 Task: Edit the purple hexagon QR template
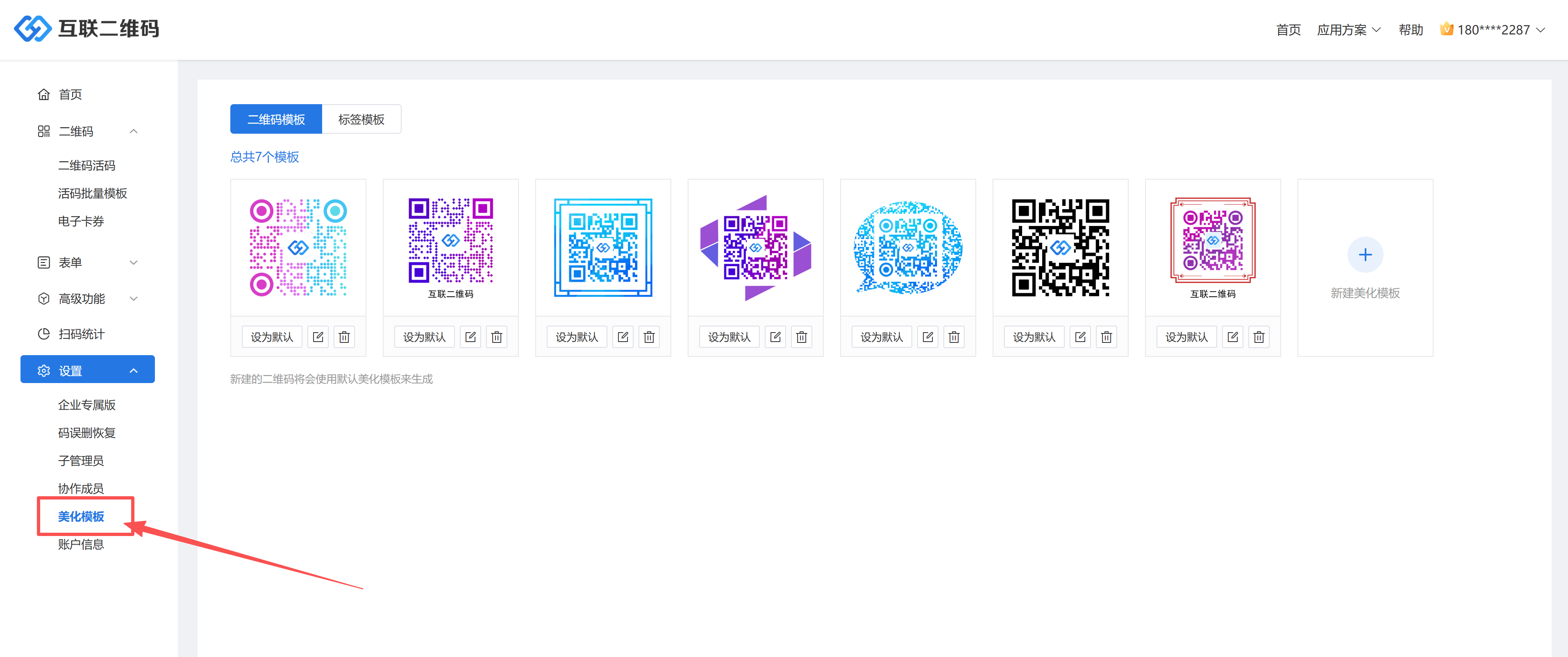(775, 337)
